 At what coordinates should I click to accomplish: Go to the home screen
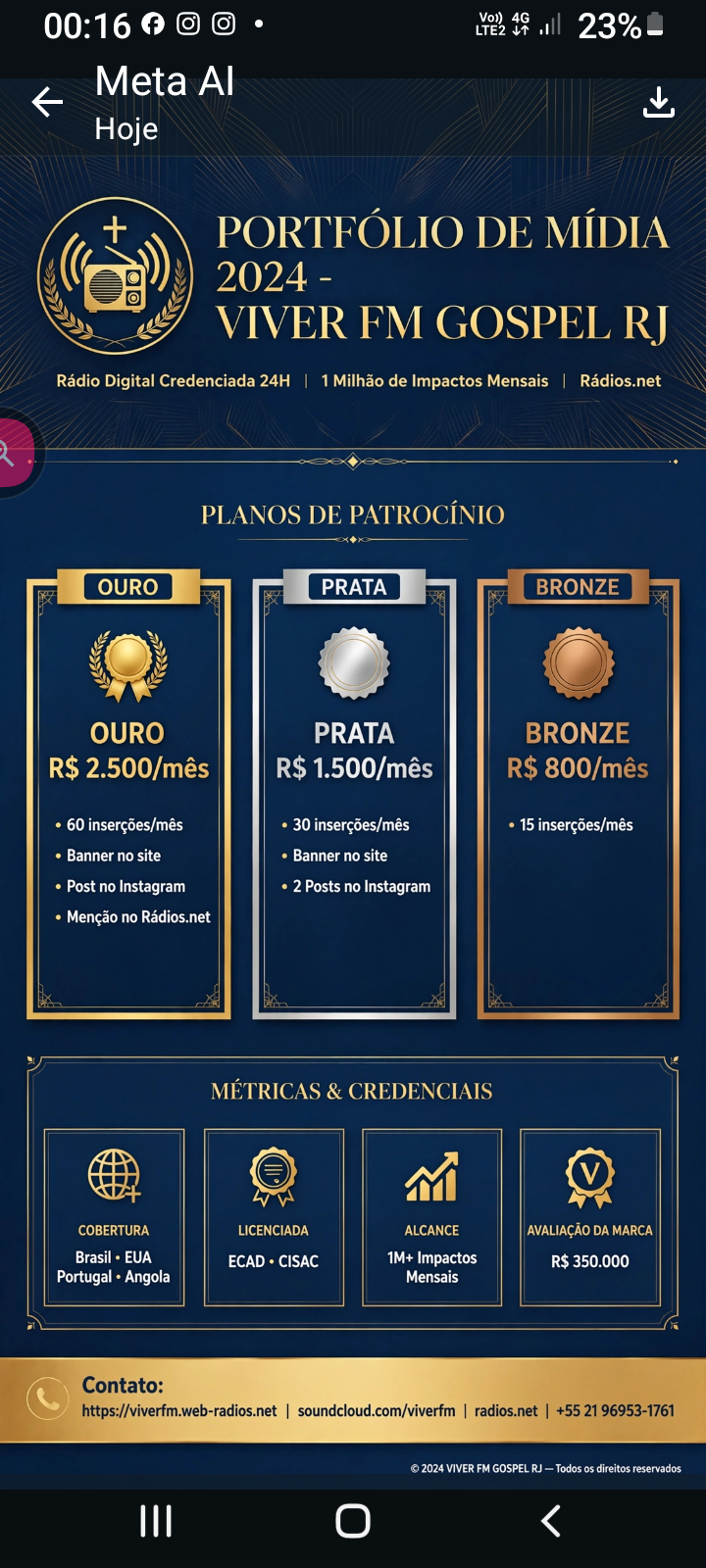click(x=353, y=1521)
